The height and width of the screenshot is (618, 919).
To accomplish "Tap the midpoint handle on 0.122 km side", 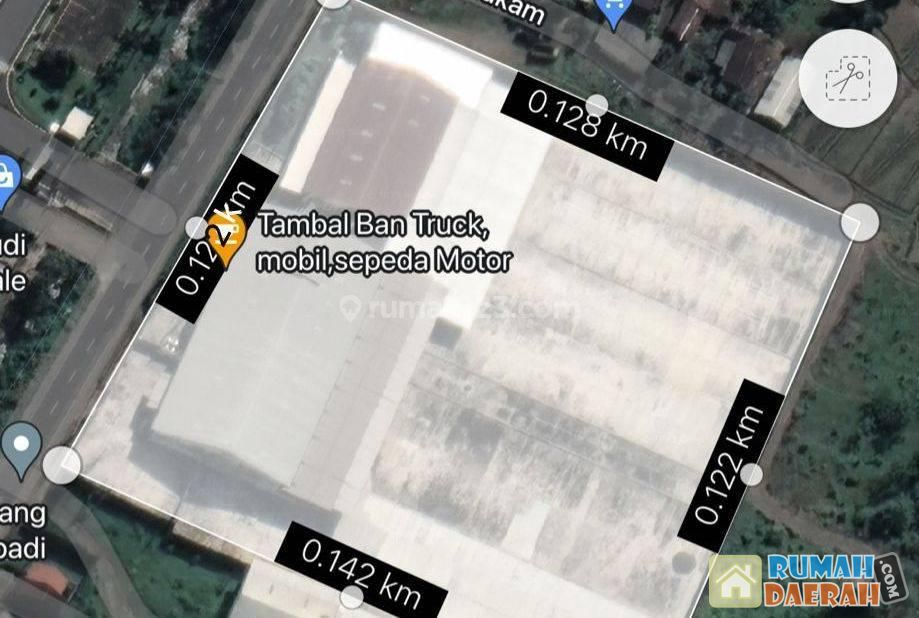I will [x=751, y=474].
